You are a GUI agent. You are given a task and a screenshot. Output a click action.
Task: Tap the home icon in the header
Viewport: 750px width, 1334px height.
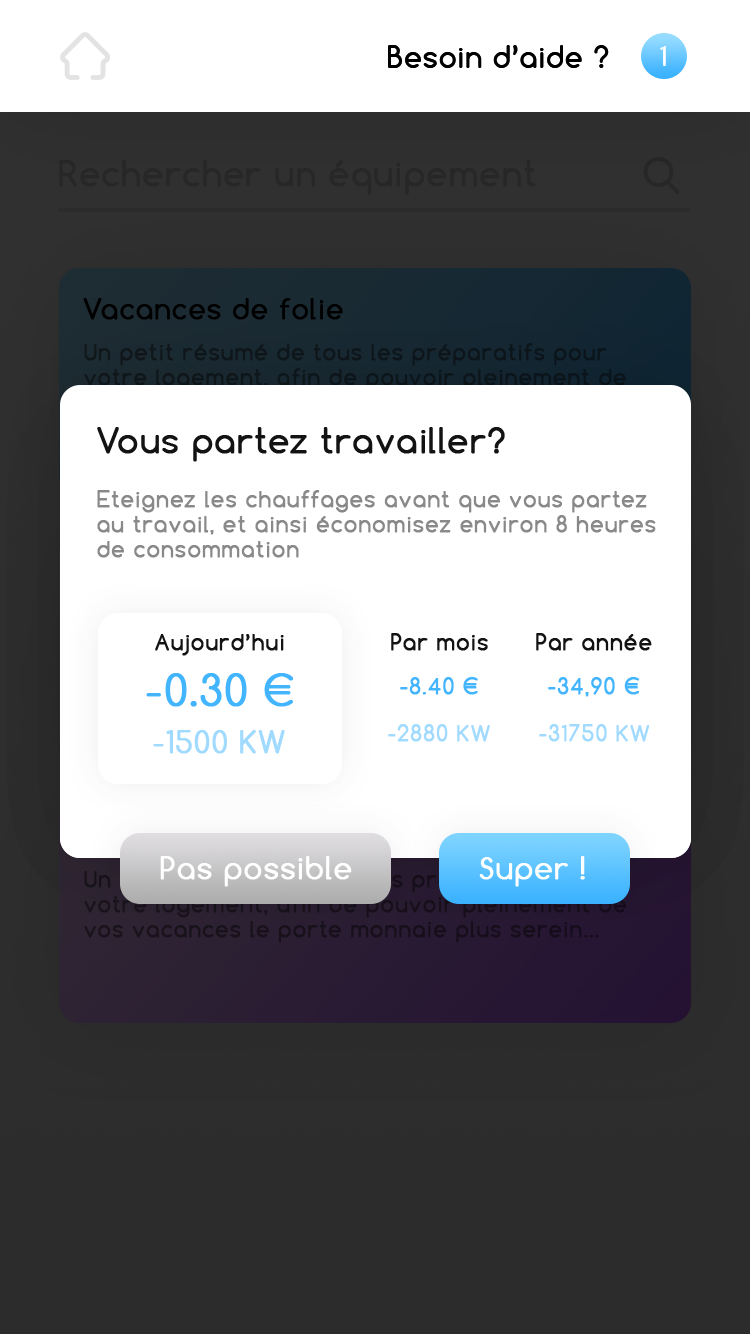coord(85,57)
